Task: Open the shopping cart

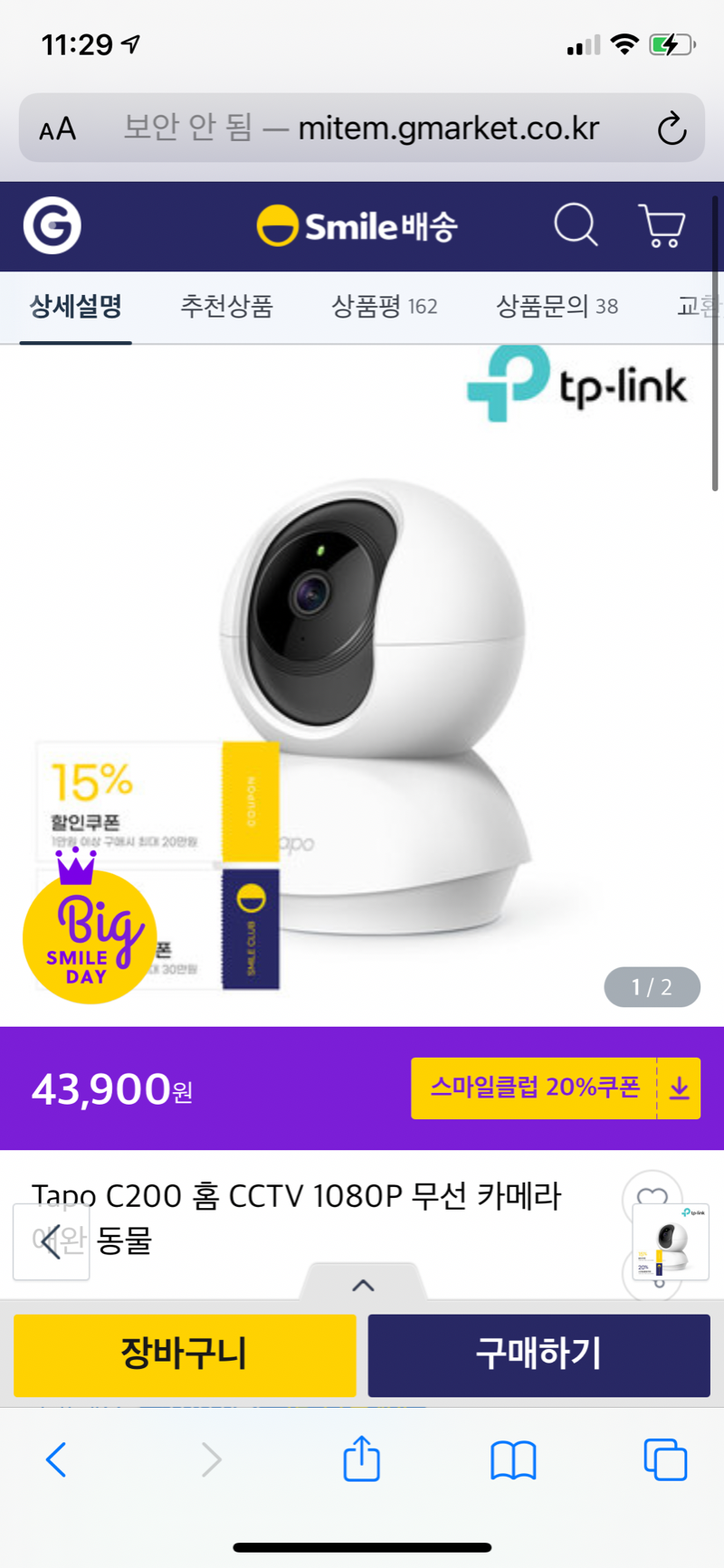Action: click(662, 225)
